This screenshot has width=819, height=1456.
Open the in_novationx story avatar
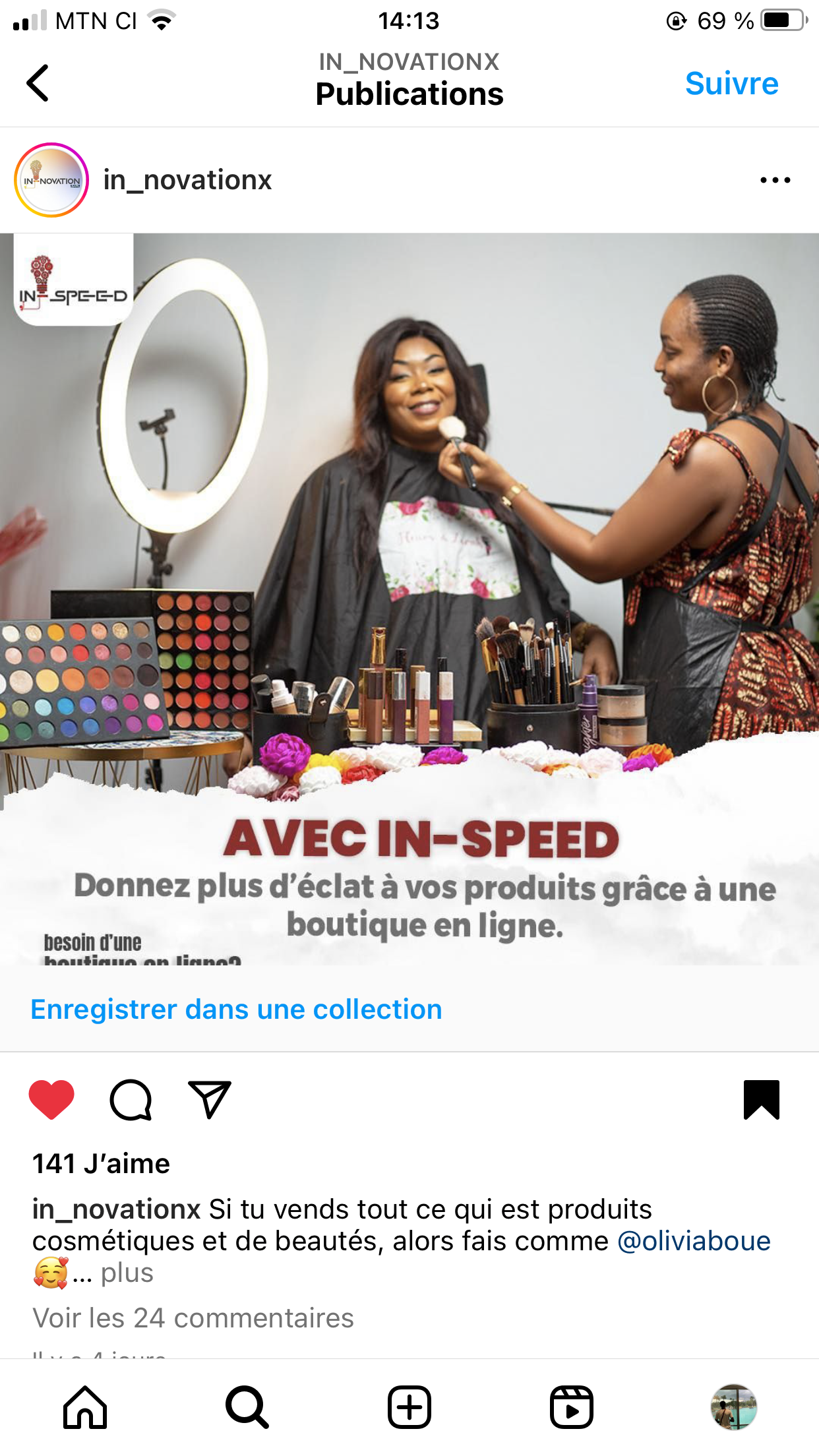[51, 180]
